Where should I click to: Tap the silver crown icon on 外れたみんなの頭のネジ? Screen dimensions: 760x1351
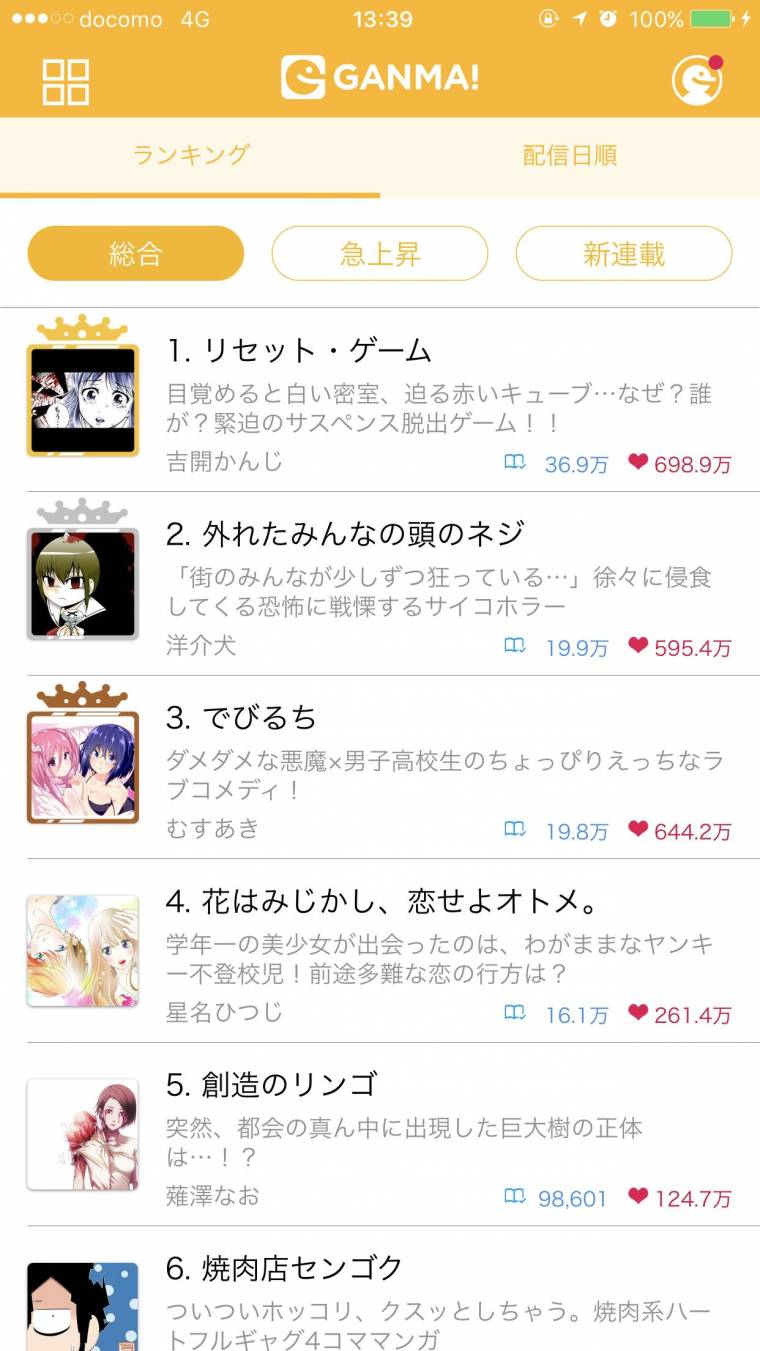pyautogui.click(x=82, y=510)
